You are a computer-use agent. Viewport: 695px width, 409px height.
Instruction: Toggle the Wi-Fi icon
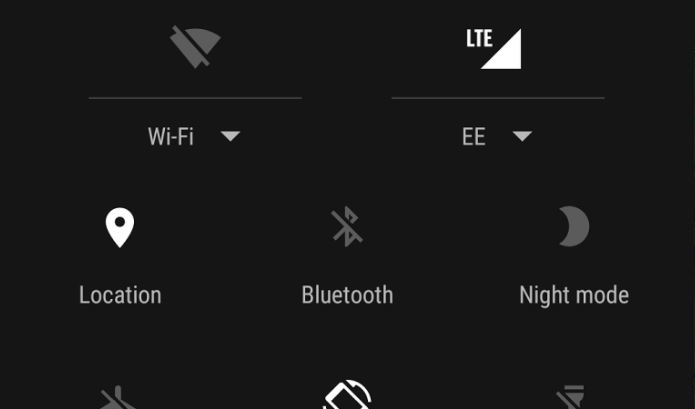[194, 47]
